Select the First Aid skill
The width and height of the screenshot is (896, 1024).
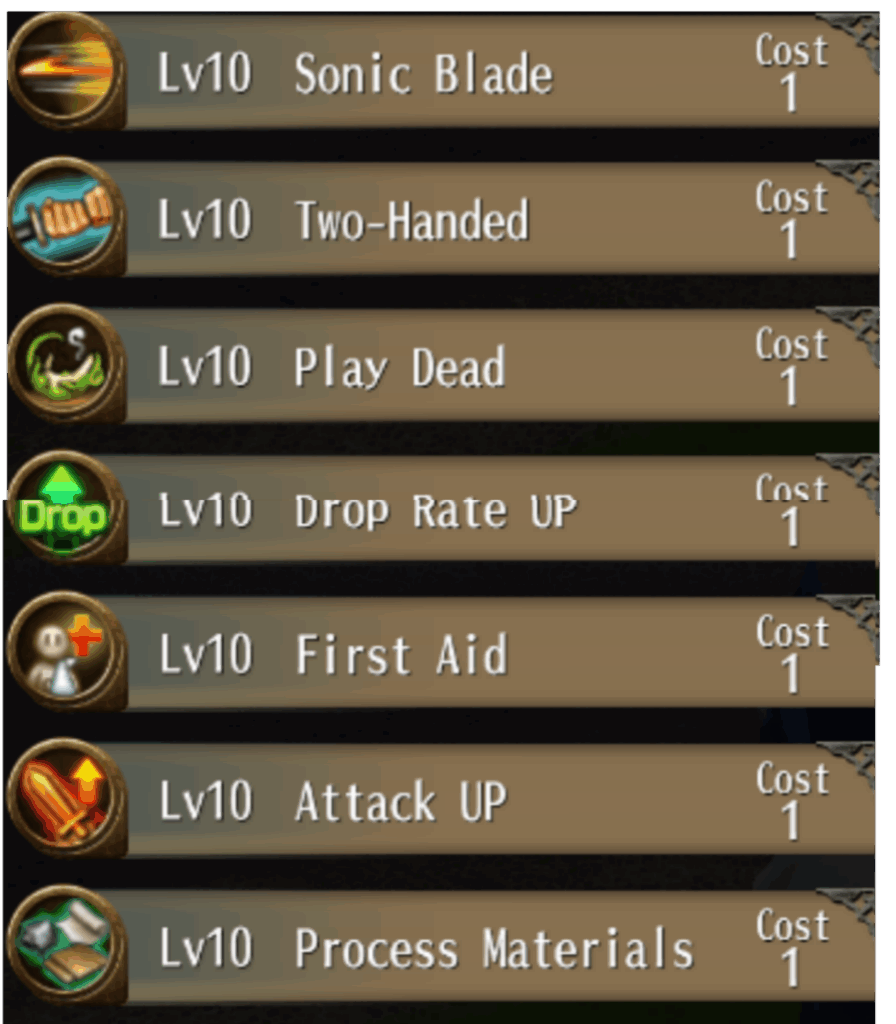coord(440,656)
